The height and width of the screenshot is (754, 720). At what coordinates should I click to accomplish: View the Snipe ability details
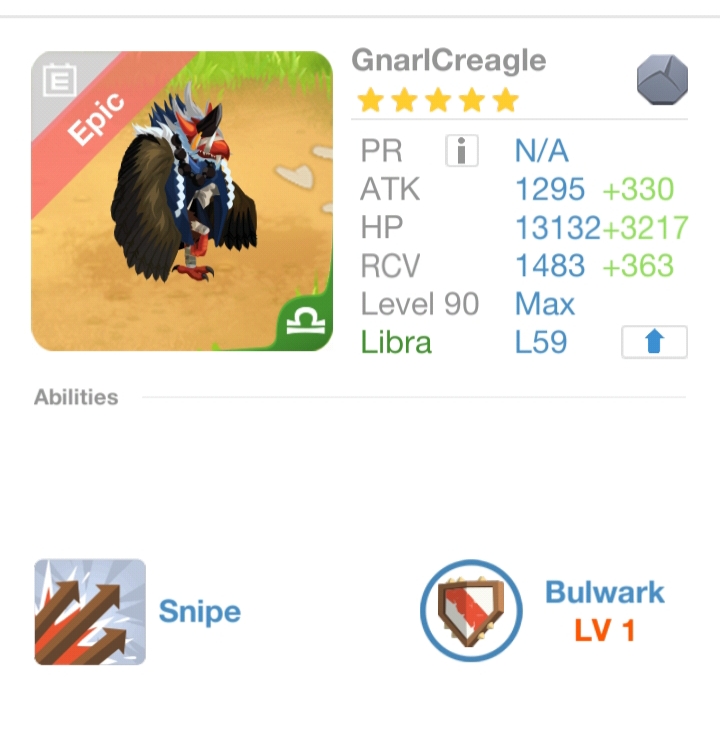click(x=91, y=612)
